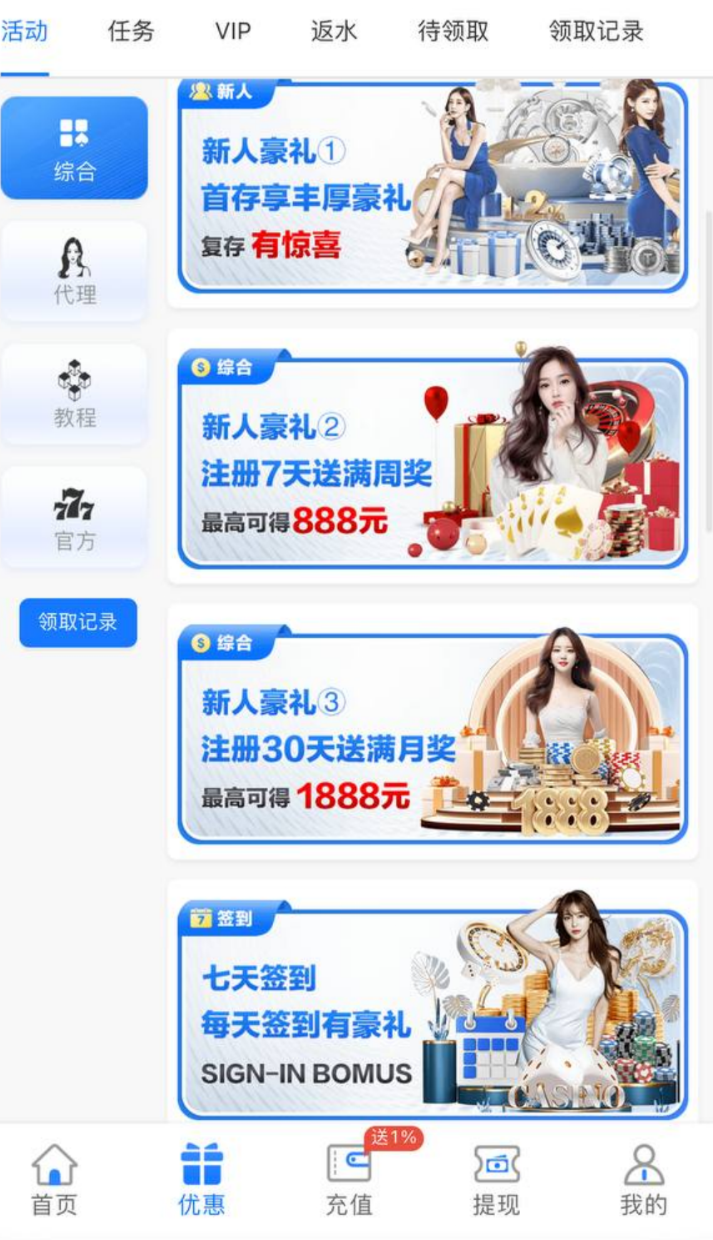Switch to the 任务 top tab
Screen dimensions: 713x1240
pyautogui.click(x=131, y=32)
